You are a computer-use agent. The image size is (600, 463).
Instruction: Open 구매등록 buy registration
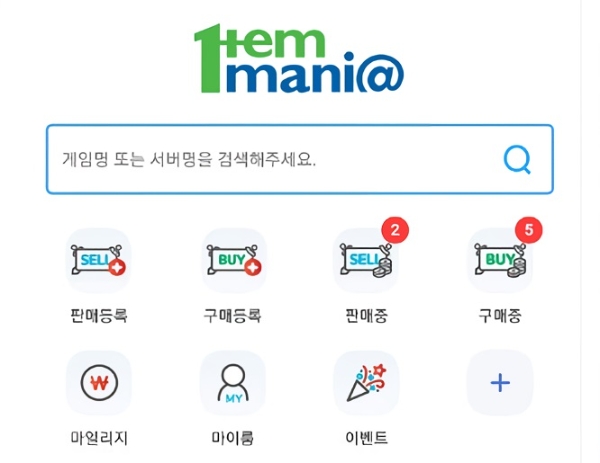(232, 262)
